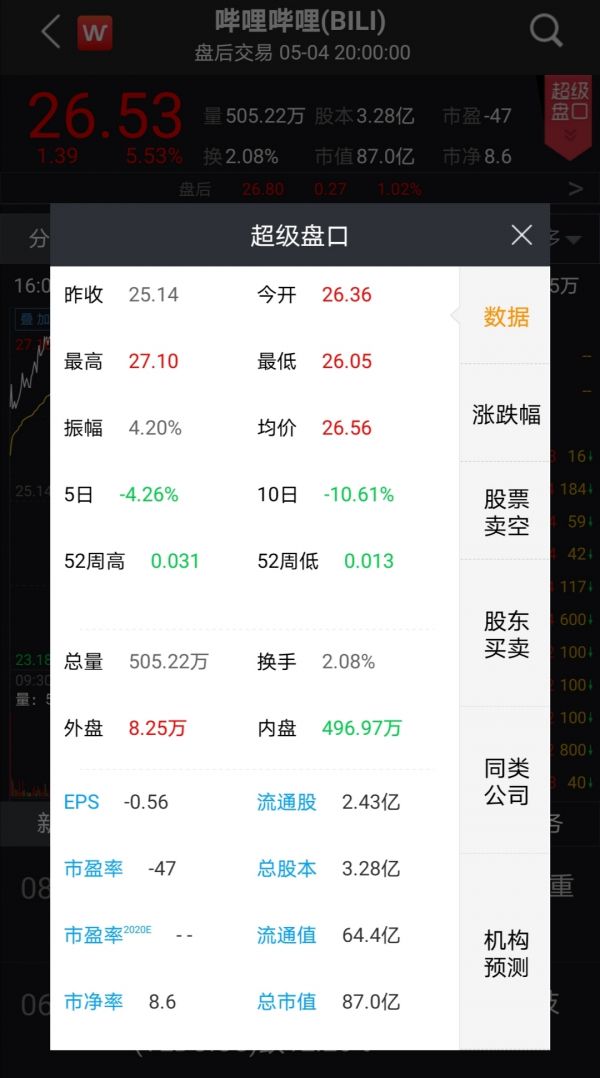
Task: Tap the EPS term link
Action: click(81, 802)
